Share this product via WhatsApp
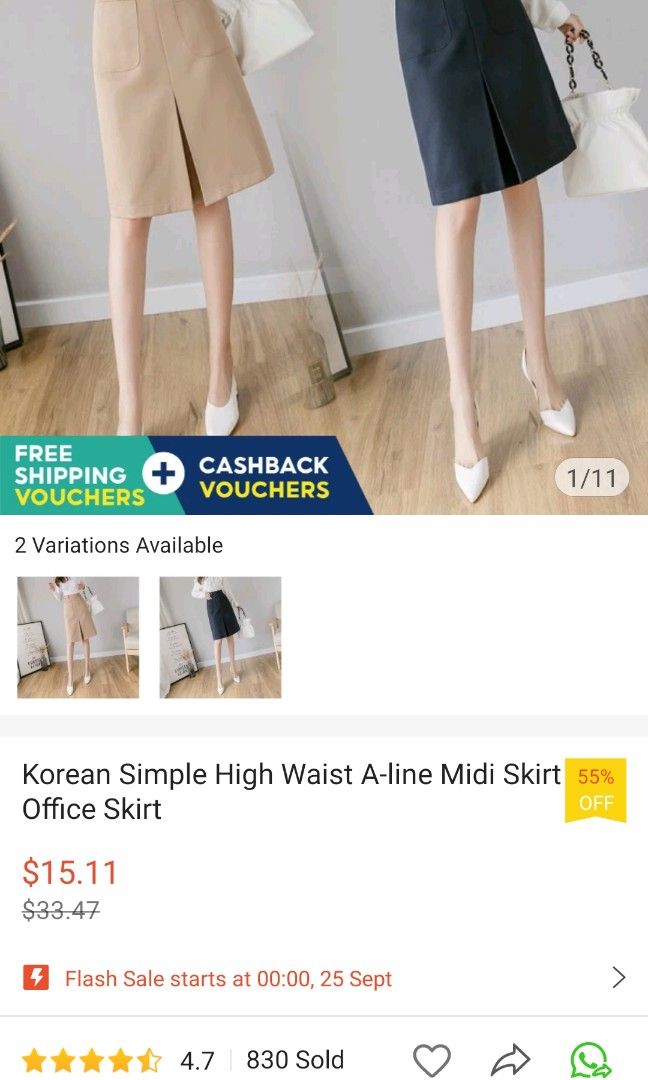Image resolution: width=648 pixels, height=1080 pixels. click(x=590, y=1060)
